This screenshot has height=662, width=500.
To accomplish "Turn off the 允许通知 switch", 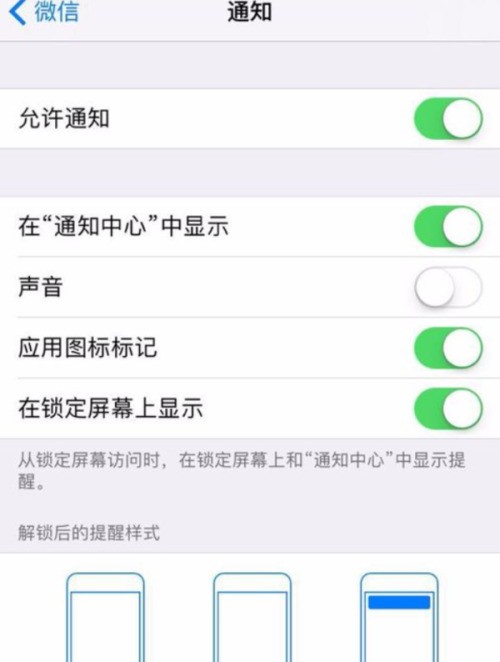I will (448, 119).
